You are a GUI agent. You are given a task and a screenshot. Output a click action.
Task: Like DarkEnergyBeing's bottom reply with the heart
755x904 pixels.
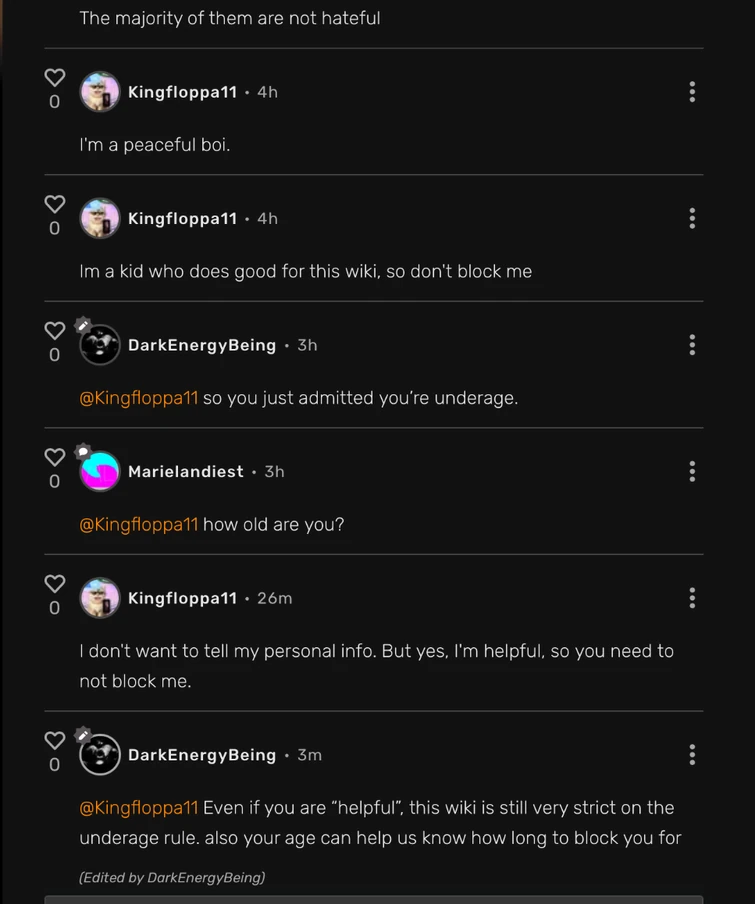pyautogui.click(x=54, y=738)
